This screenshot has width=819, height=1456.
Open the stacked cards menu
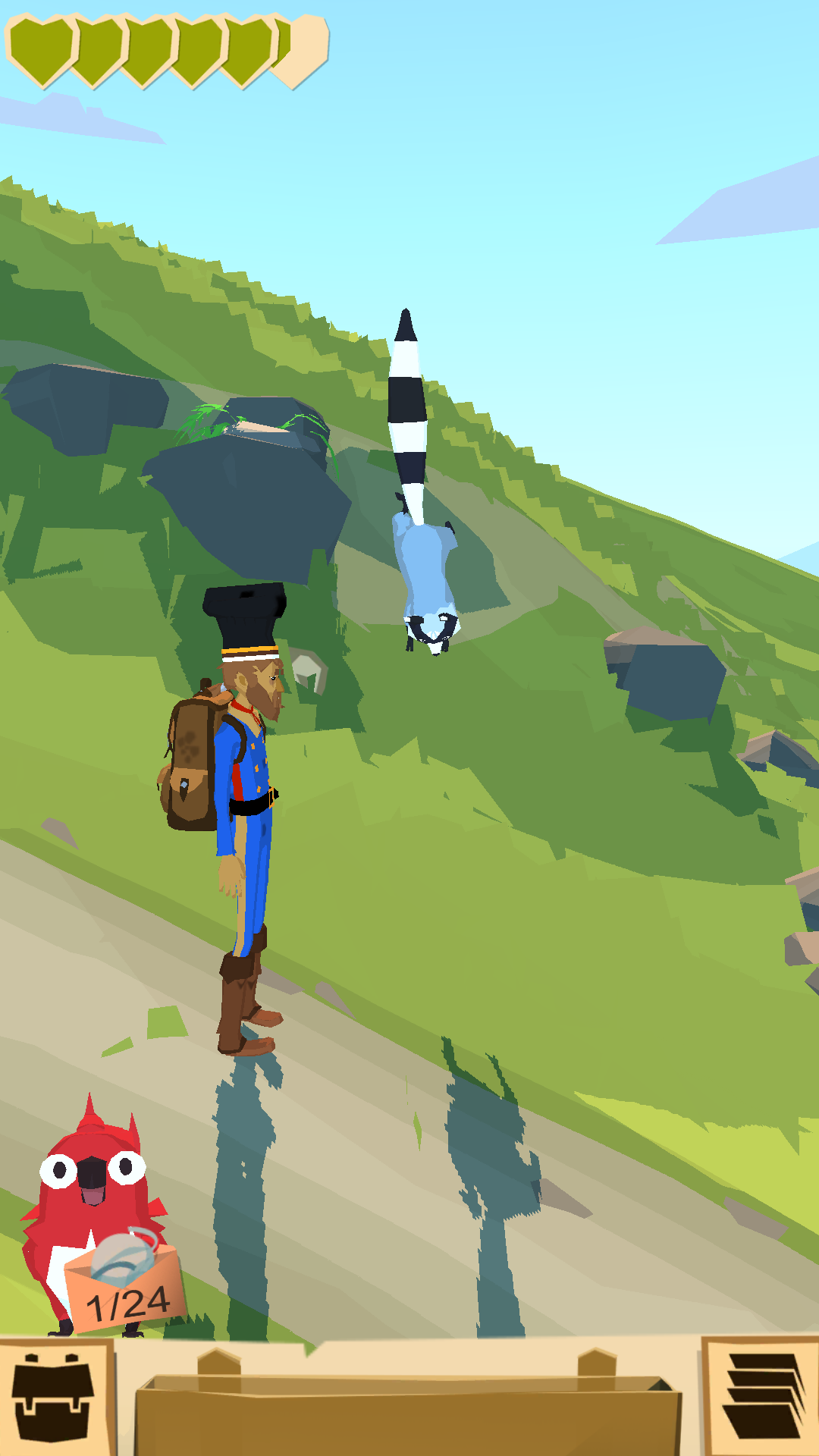point(762,1397)
